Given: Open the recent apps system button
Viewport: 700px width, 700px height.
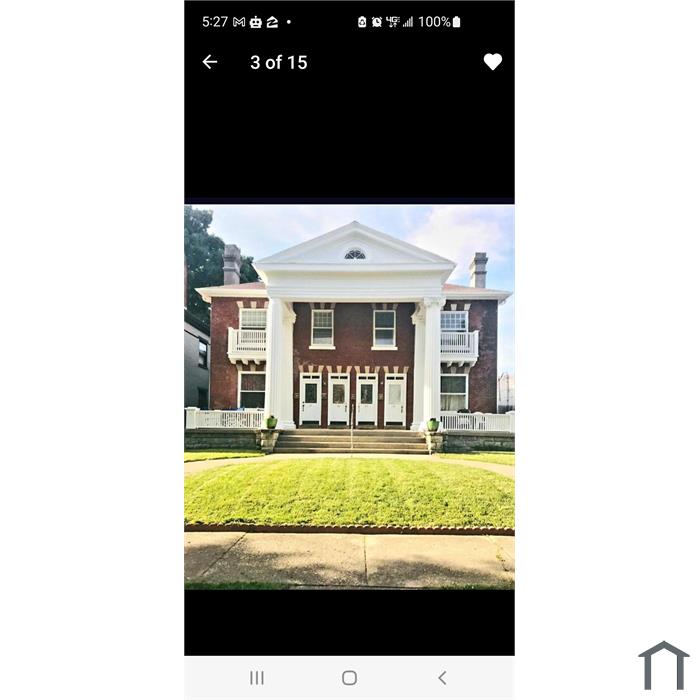Looking at the screenshot, I should click(x=257, y=678).
